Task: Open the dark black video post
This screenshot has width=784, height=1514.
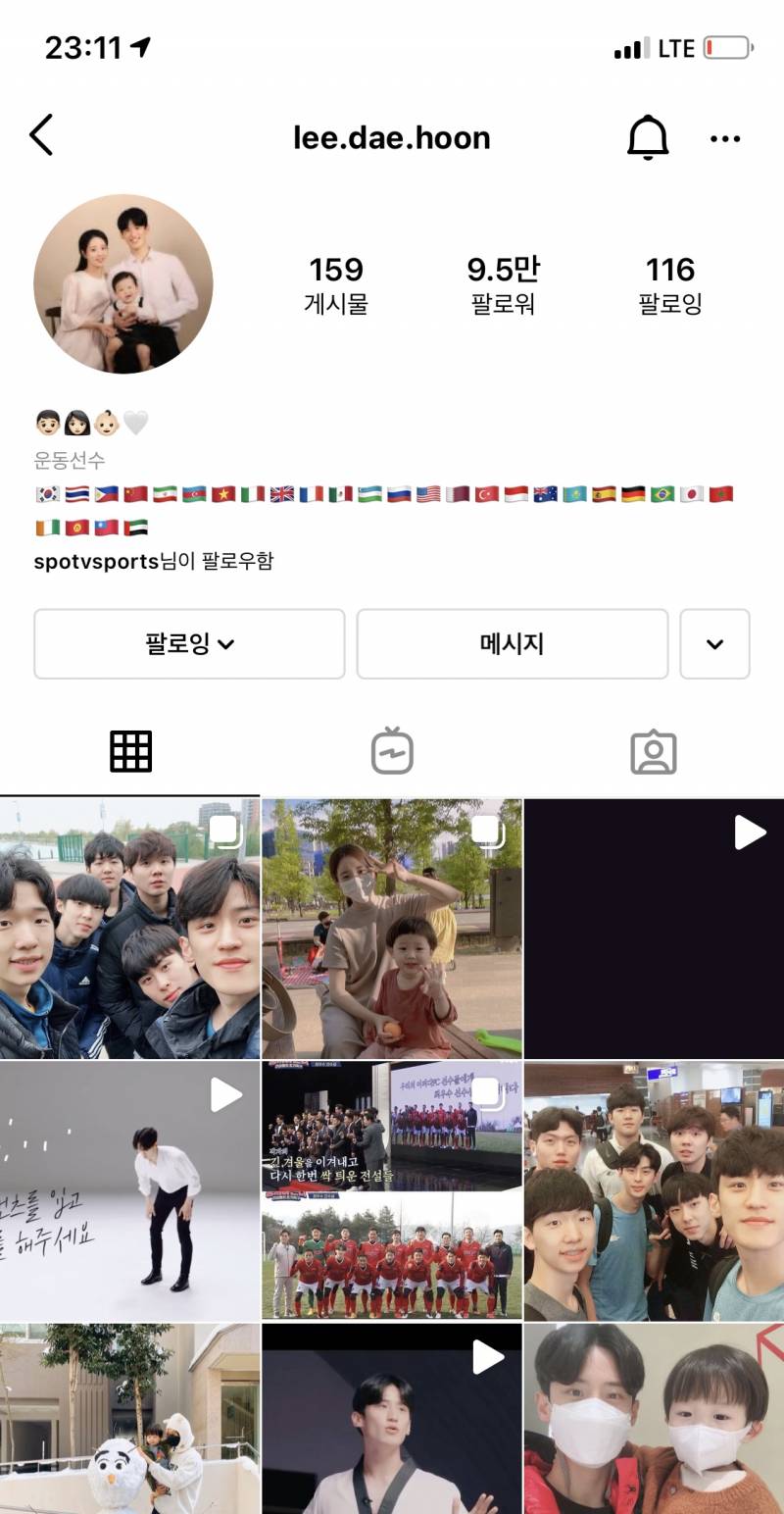Action: click(x=654, y=929)
